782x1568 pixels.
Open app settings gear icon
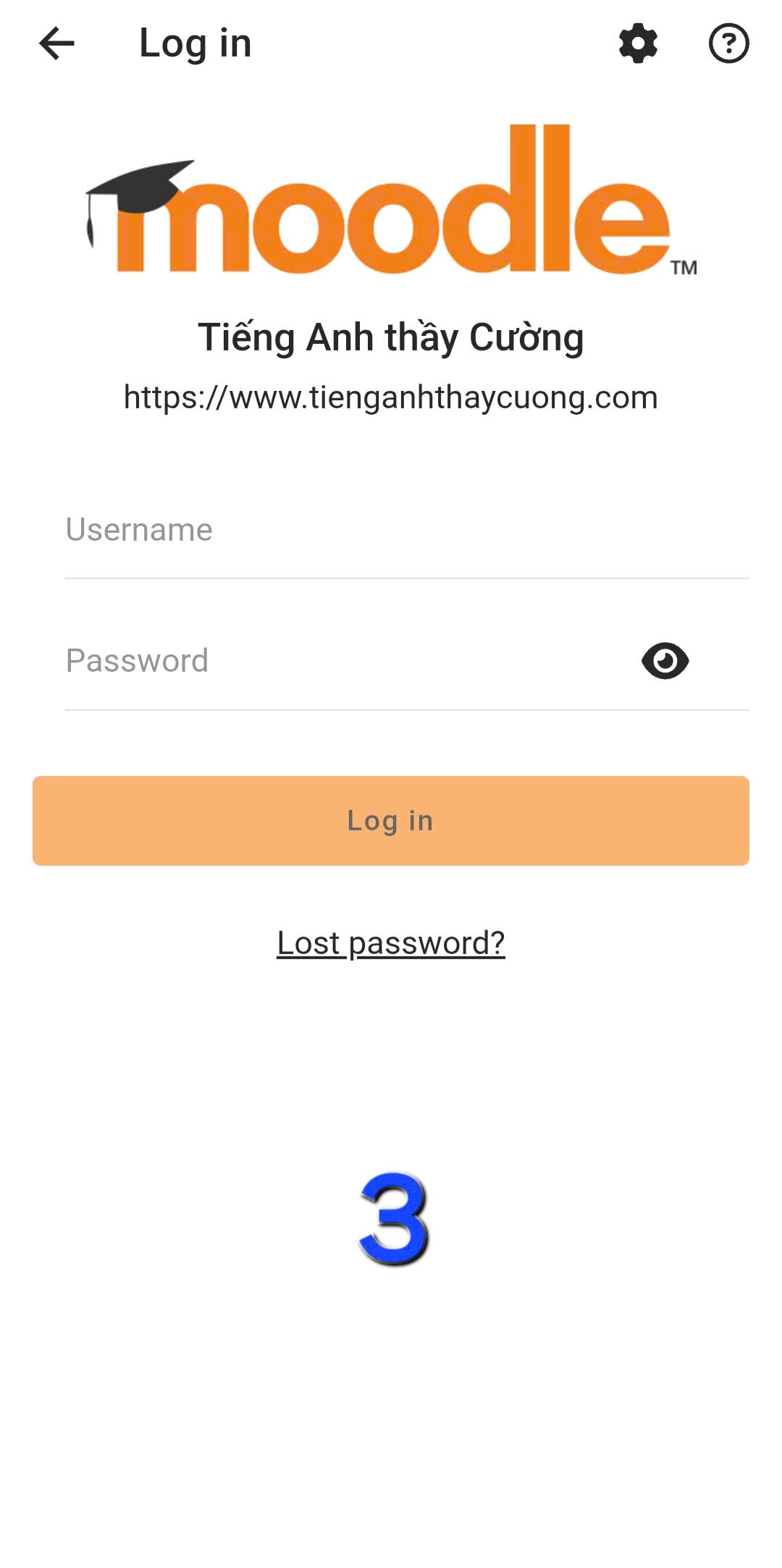tap(638, 43)
